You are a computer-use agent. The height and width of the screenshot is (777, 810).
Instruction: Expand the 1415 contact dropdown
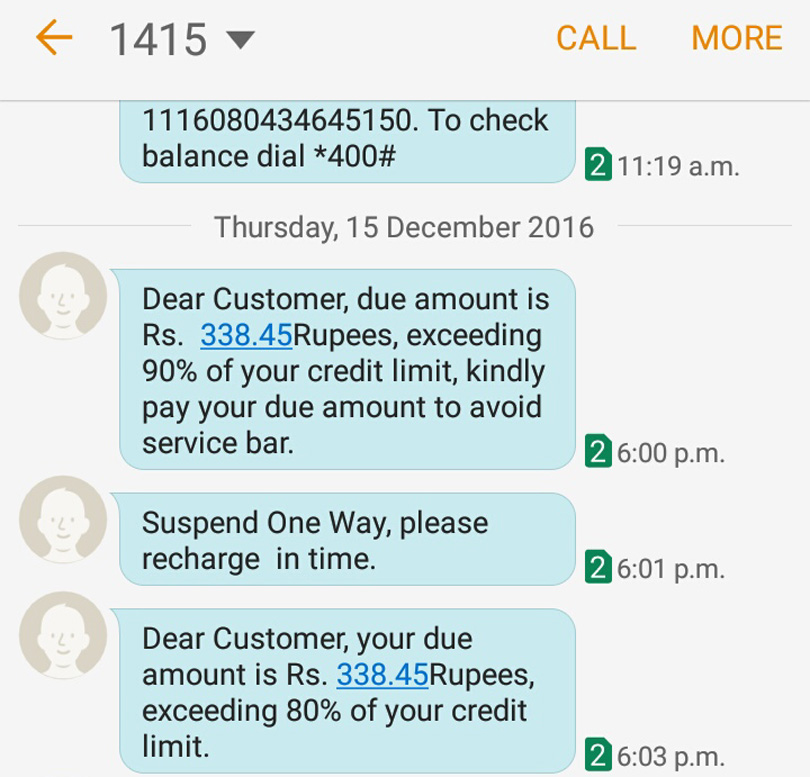(241, 40)
